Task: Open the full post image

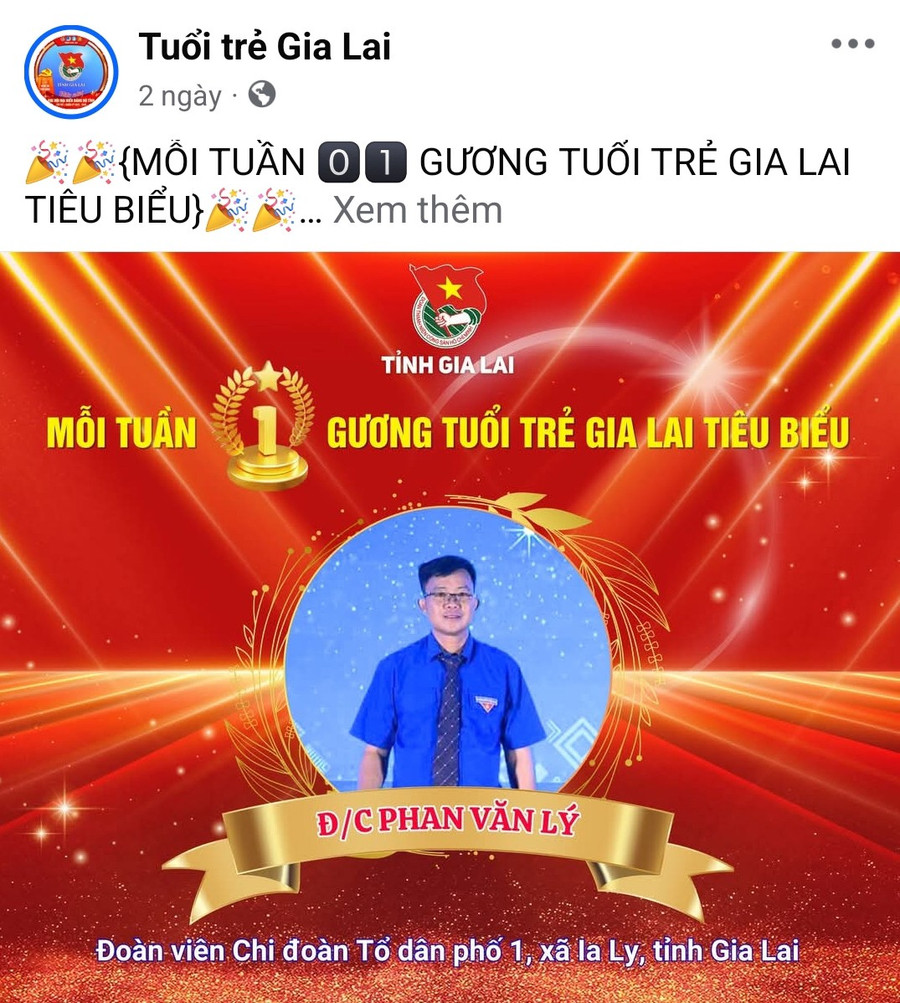Action: 750,550
